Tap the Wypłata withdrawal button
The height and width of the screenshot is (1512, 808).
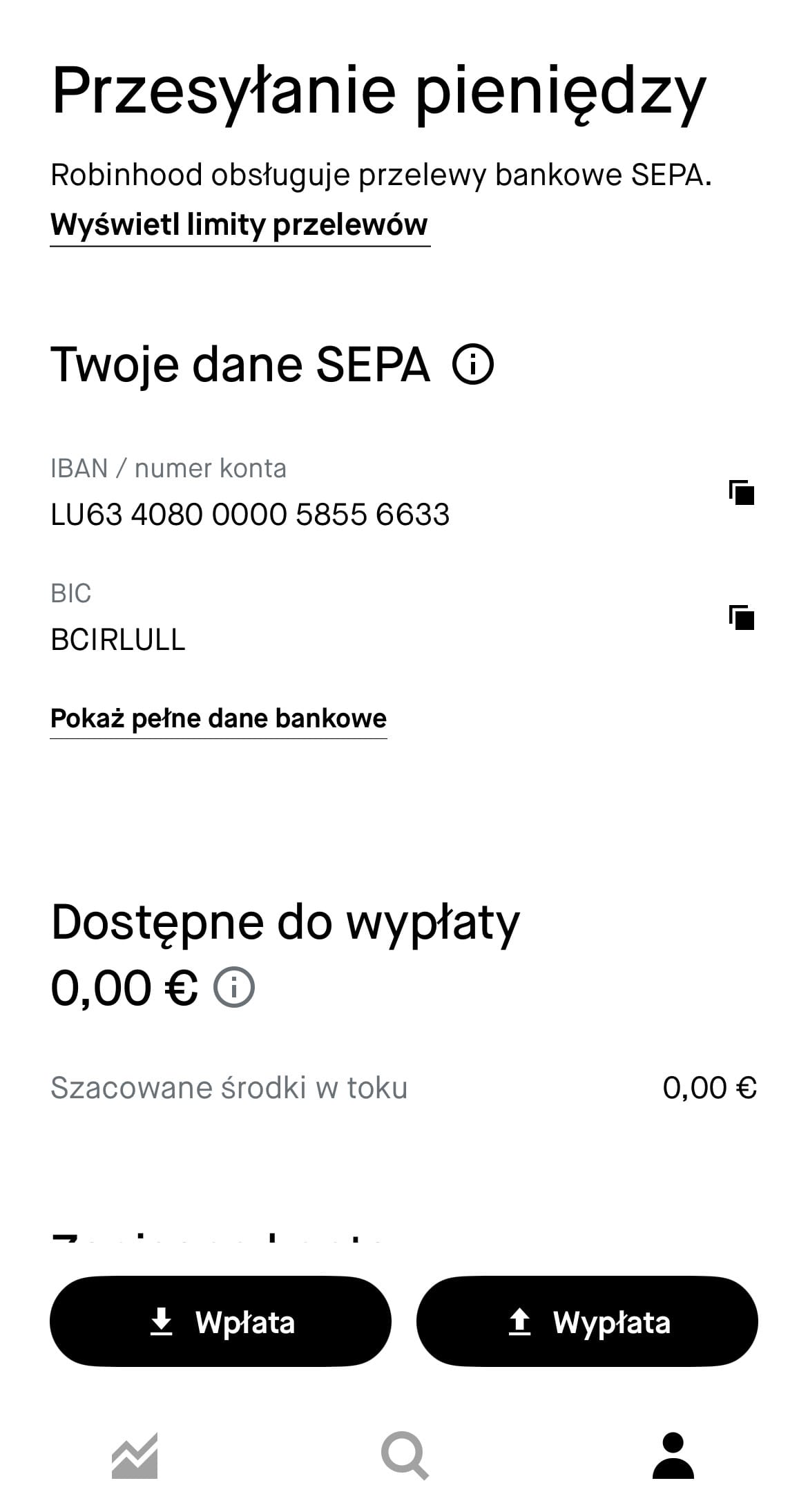pyautogui.click(x=587, y=1321)
